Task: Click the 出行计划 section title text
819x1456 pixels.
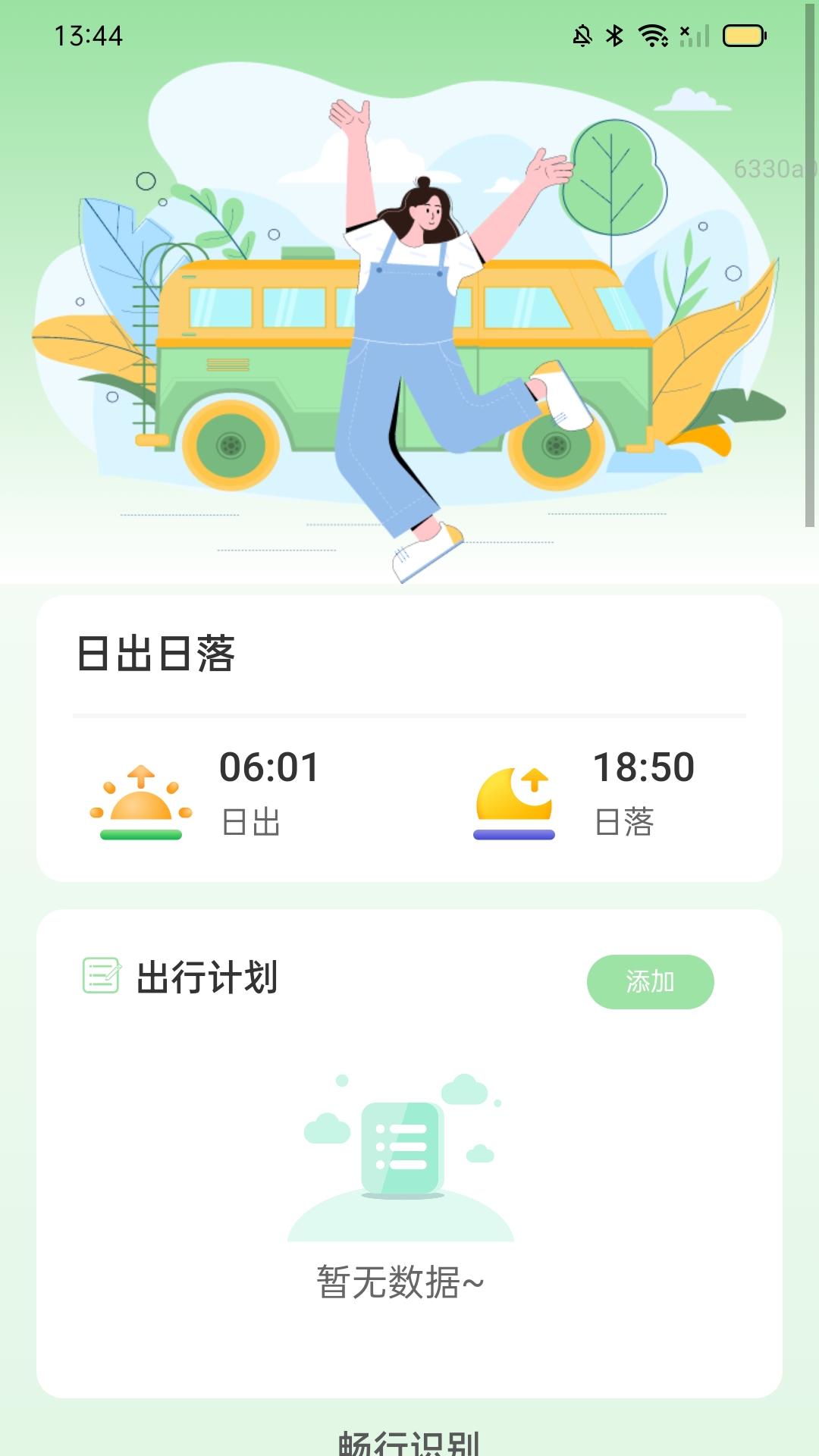Action: (206, 980)
